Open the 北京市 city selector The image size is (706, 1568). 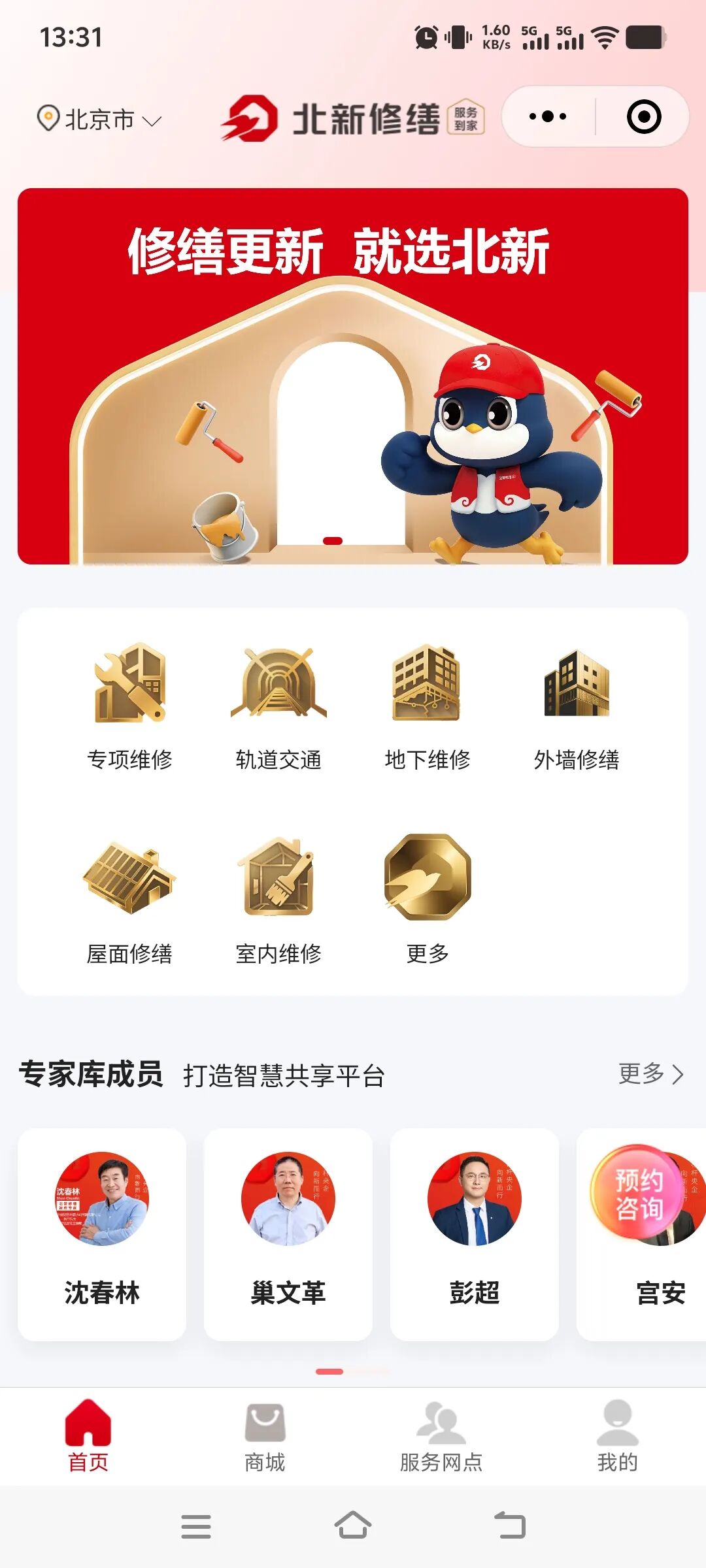99,119
